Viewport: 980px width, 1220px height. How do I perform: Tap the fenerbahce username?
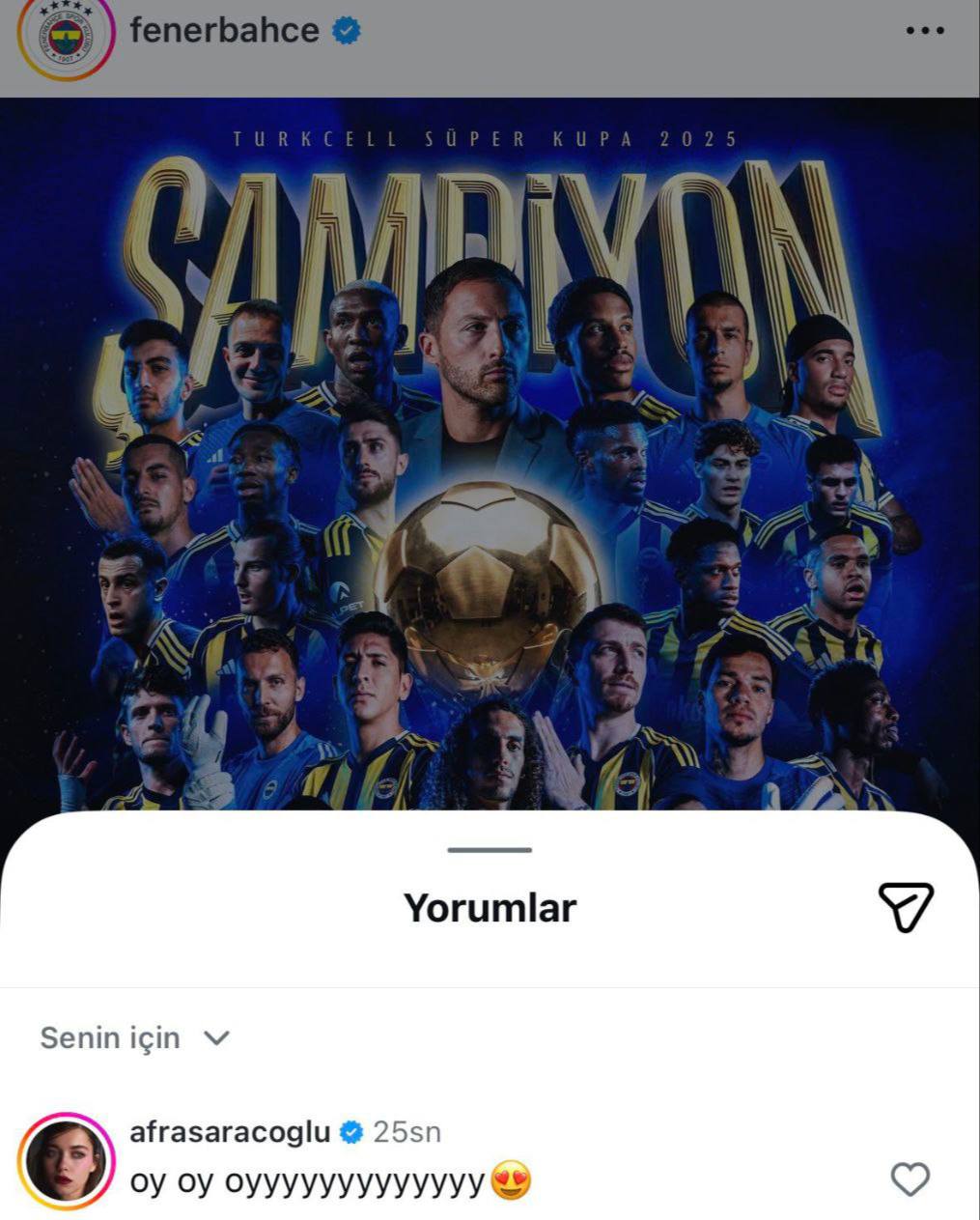(224, 30)
